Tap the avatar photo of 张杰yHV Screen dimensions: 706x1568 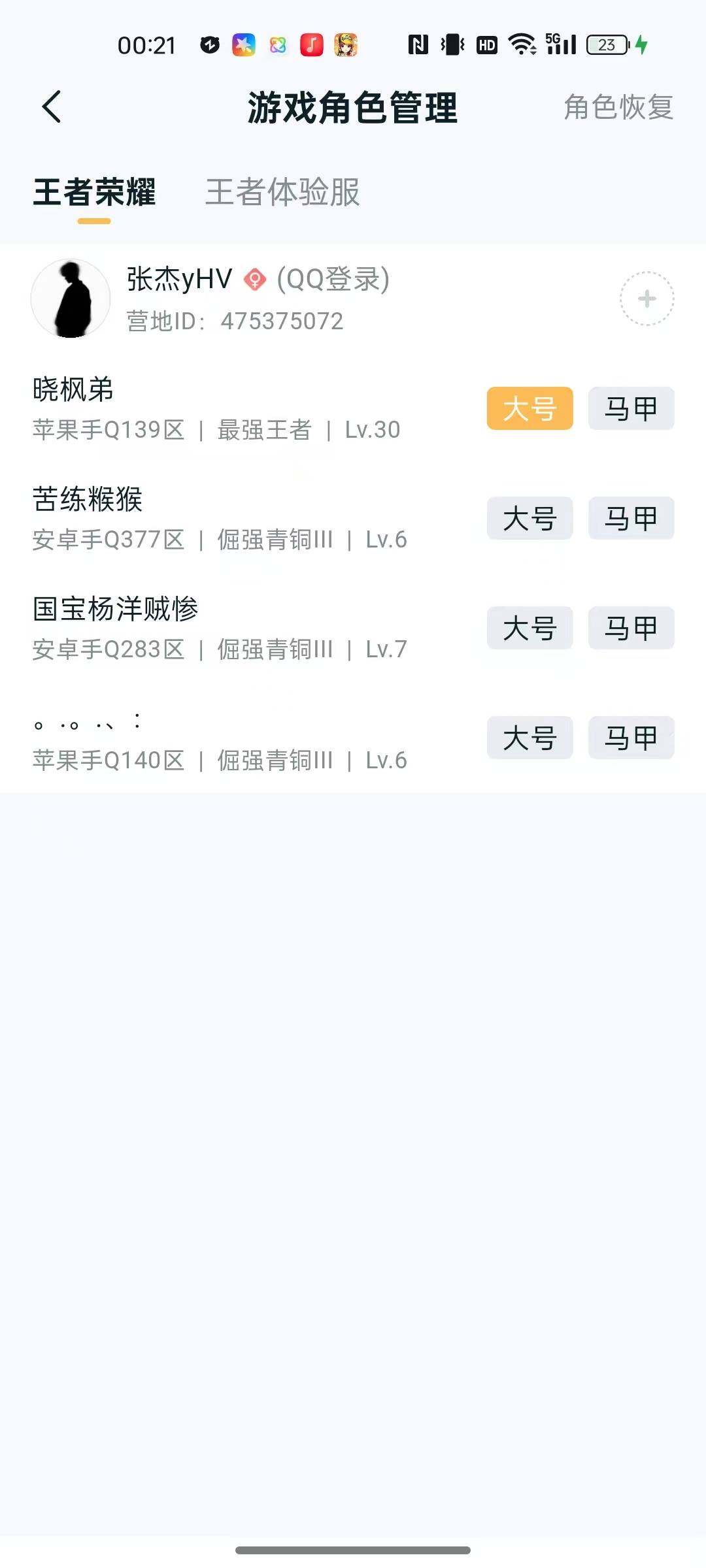pyautogui.click(x=71, y=297)
